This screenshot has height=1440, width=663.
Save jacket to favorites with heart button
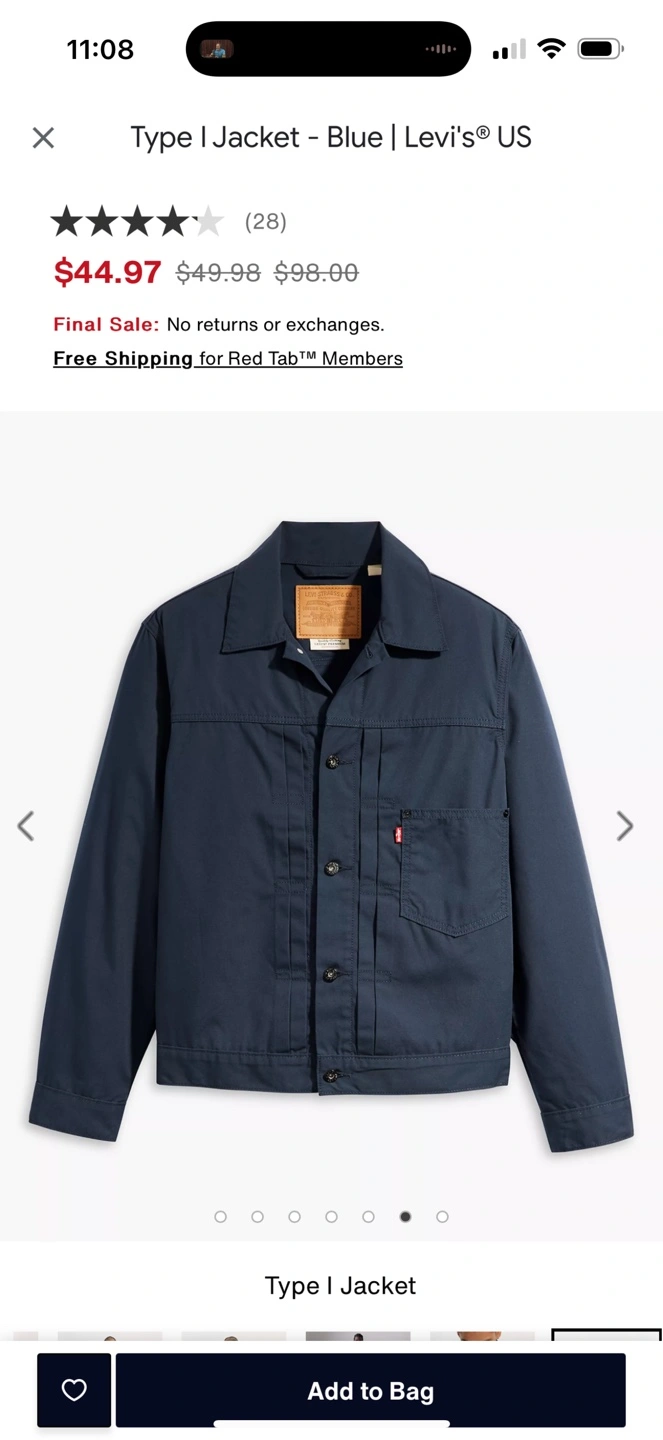[x=74, y=1390]
